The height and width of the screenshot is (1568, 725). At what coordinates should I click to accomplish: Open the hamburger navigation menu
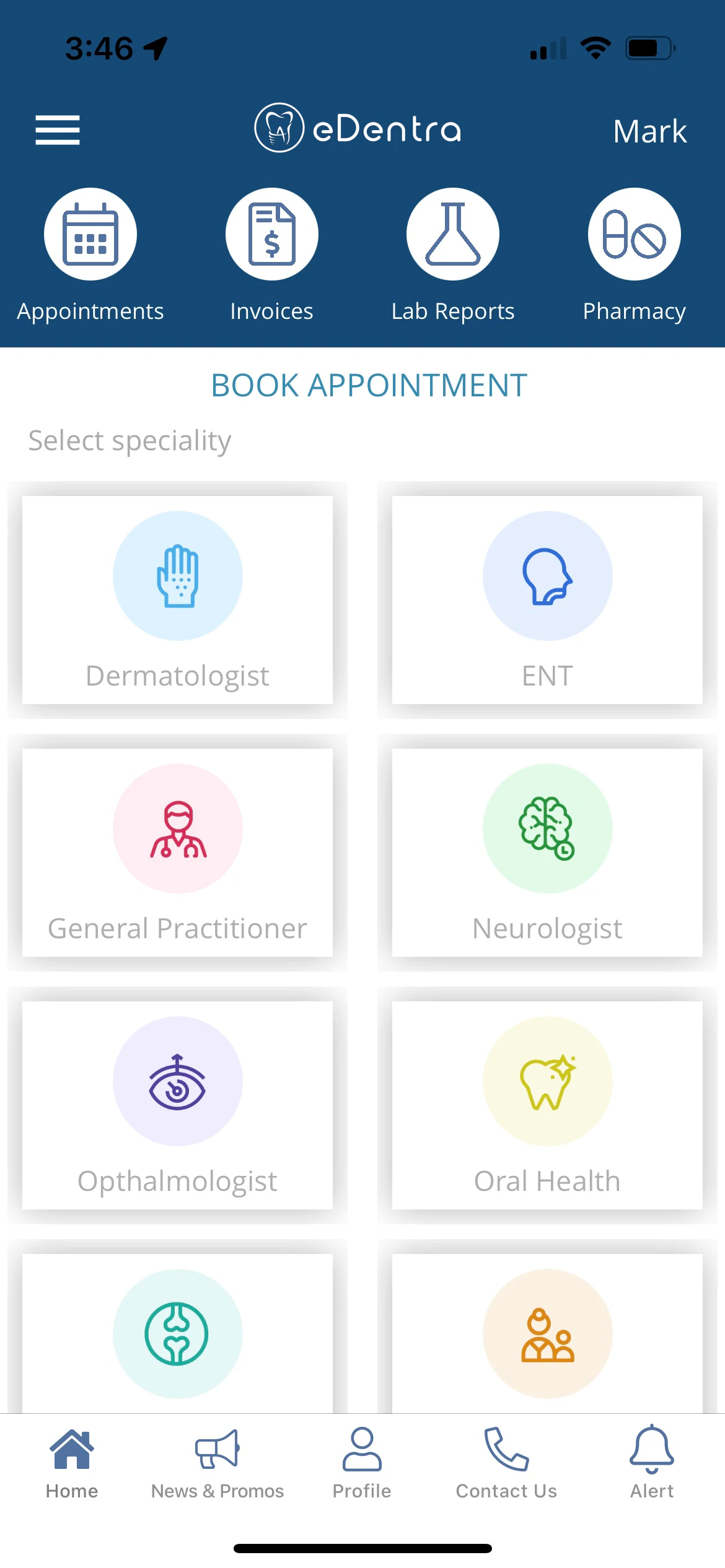(58, 130)
